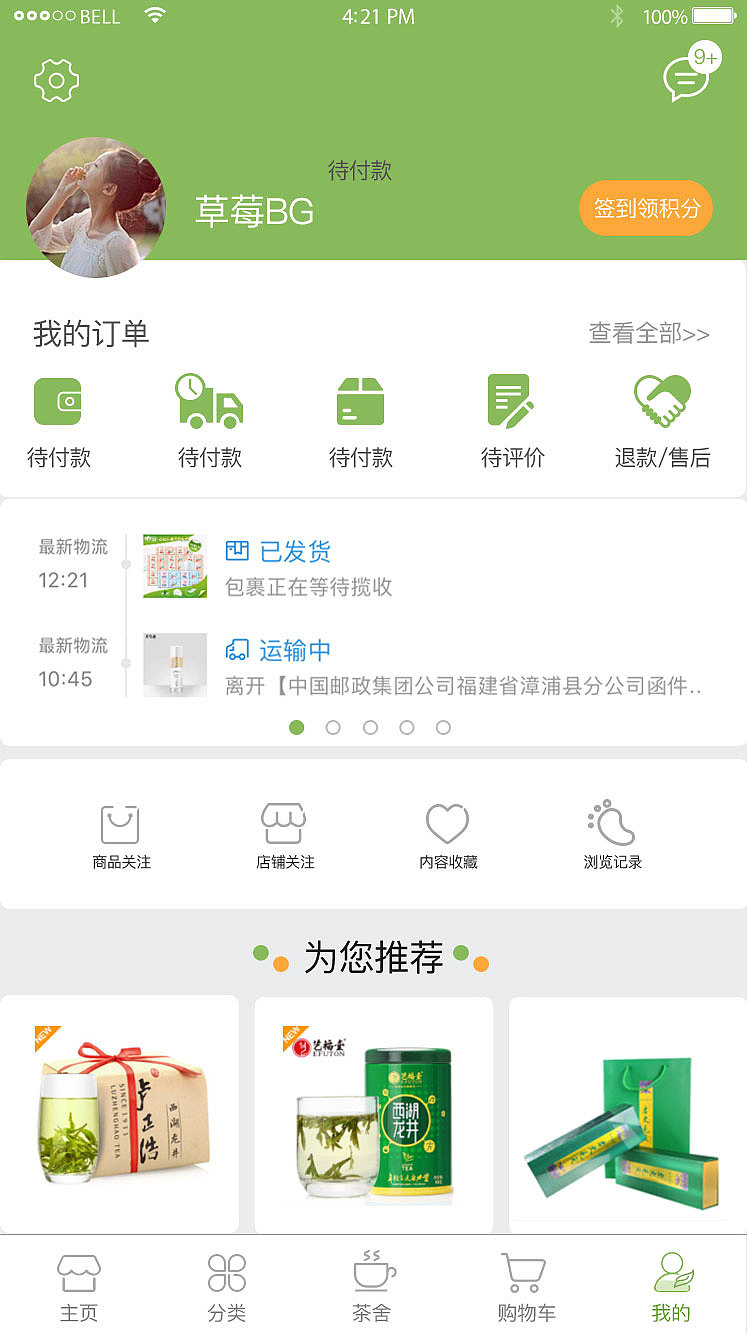Viewport: 747px width, 1334px height.
Task: Open 浏览记录 browsing history
Action: [x=612, y=836]
